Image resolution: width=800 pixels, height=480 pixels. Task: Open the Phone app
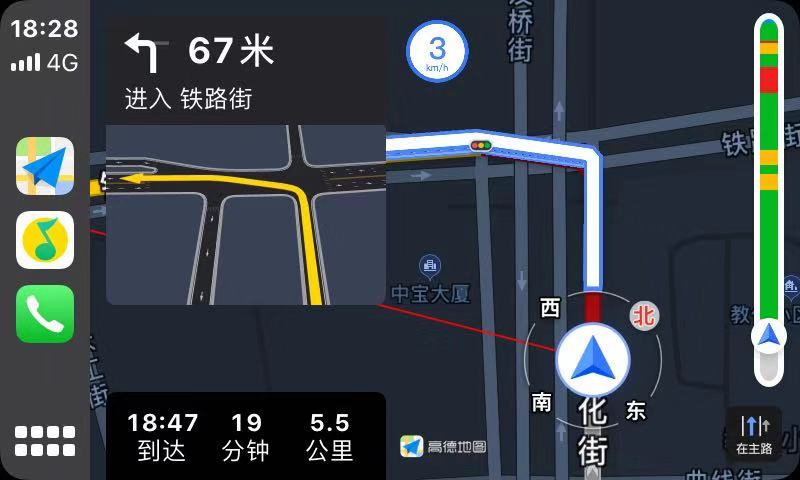[45, 314]
